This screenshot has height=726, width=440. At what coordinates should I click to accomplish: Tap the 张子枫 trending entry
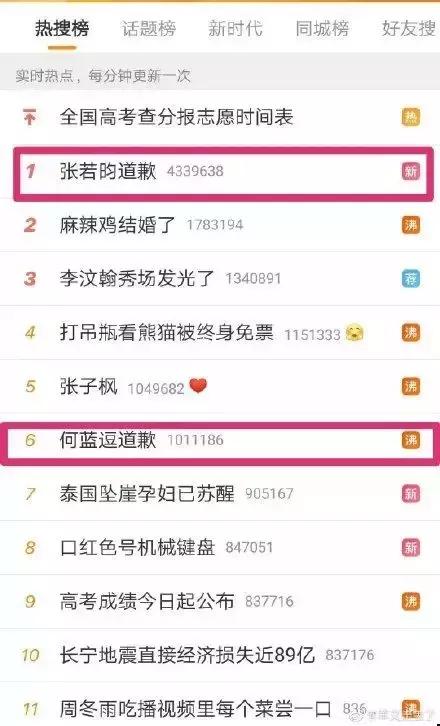tap(220, 386)
